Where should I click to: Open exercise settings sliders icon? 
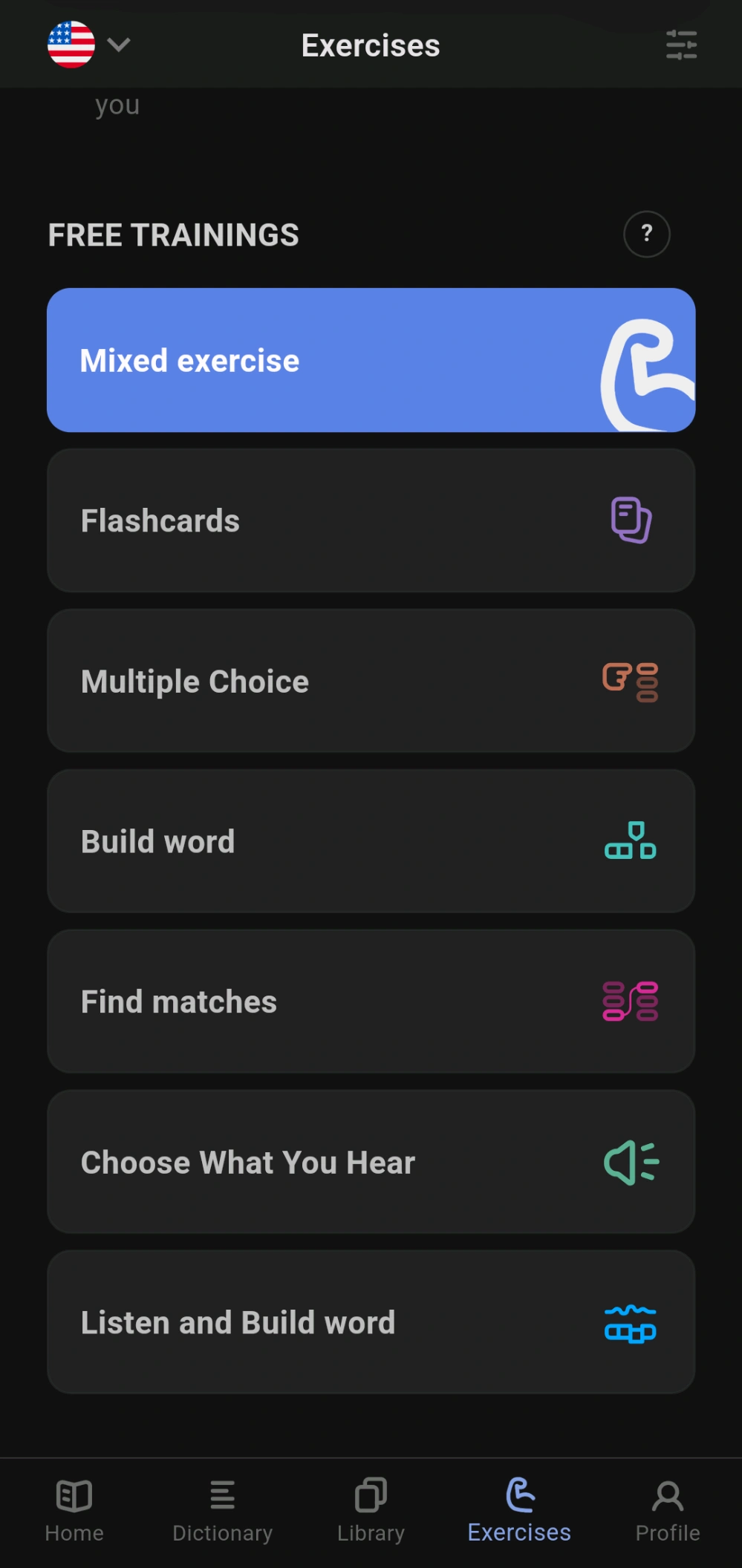click(680, 45)
